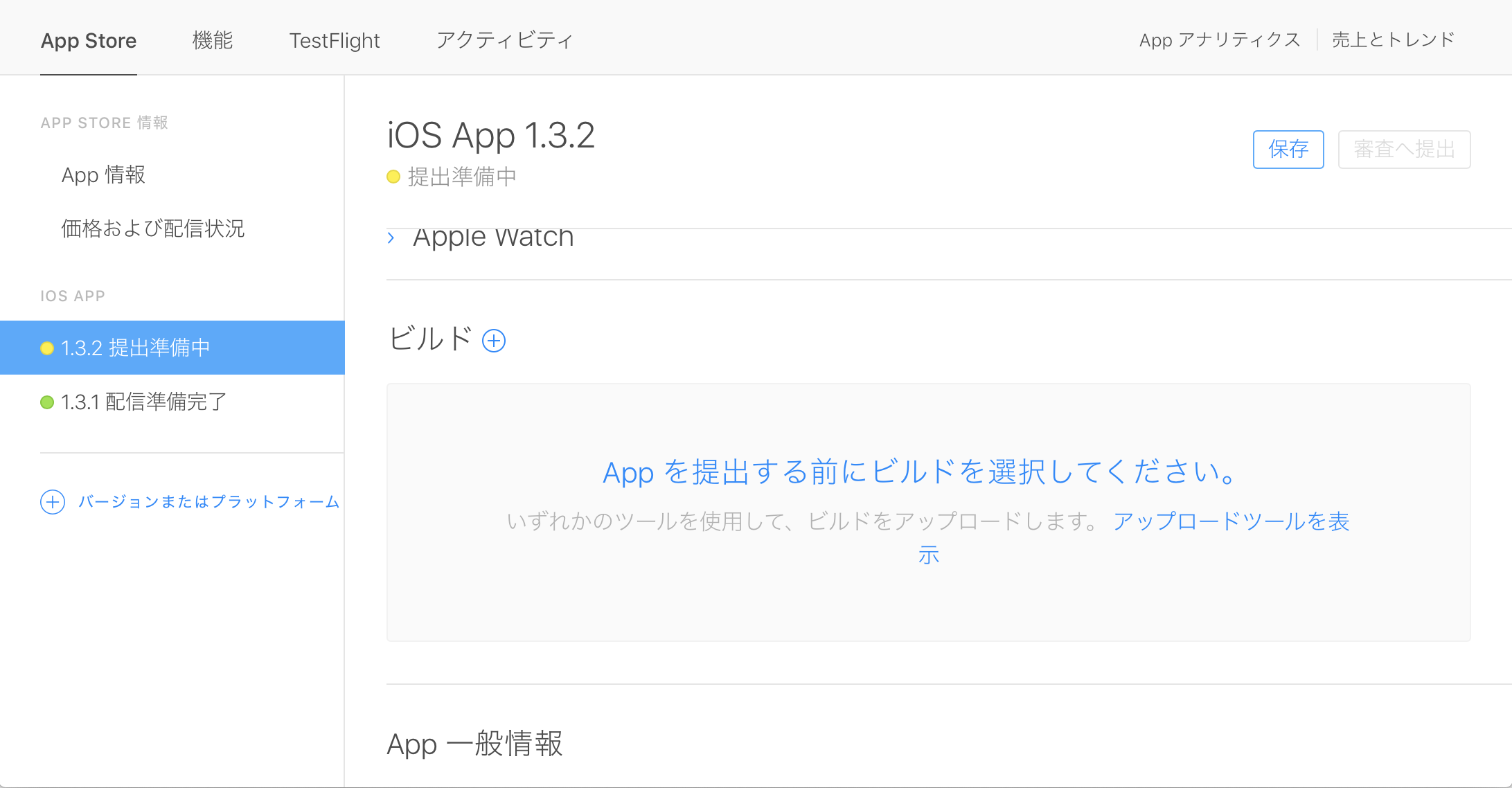Select version 1.3.2 提出準備中

[135, 348]
